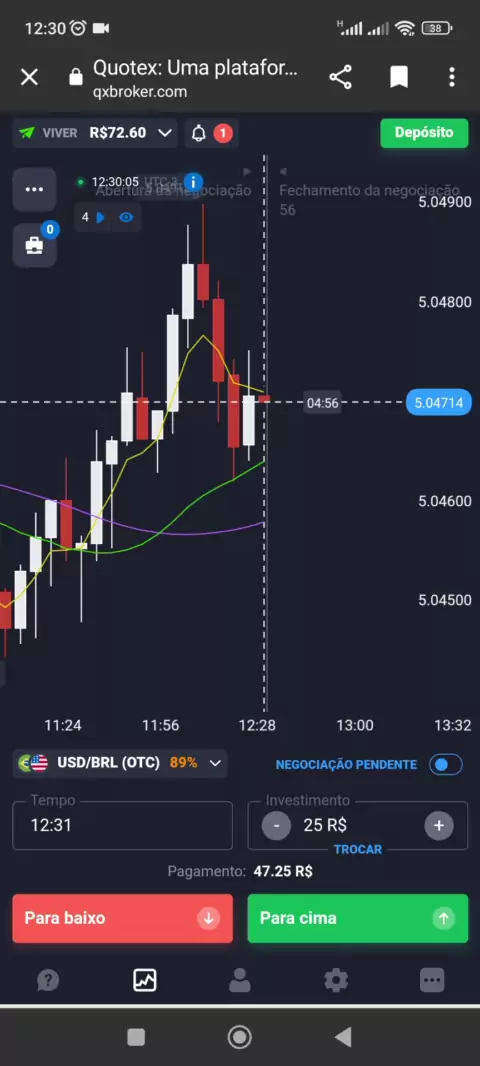
Task: Select the USD/BRL (OTC) asset dropdown
Action: pyautogui.click(x=120, y=763)
